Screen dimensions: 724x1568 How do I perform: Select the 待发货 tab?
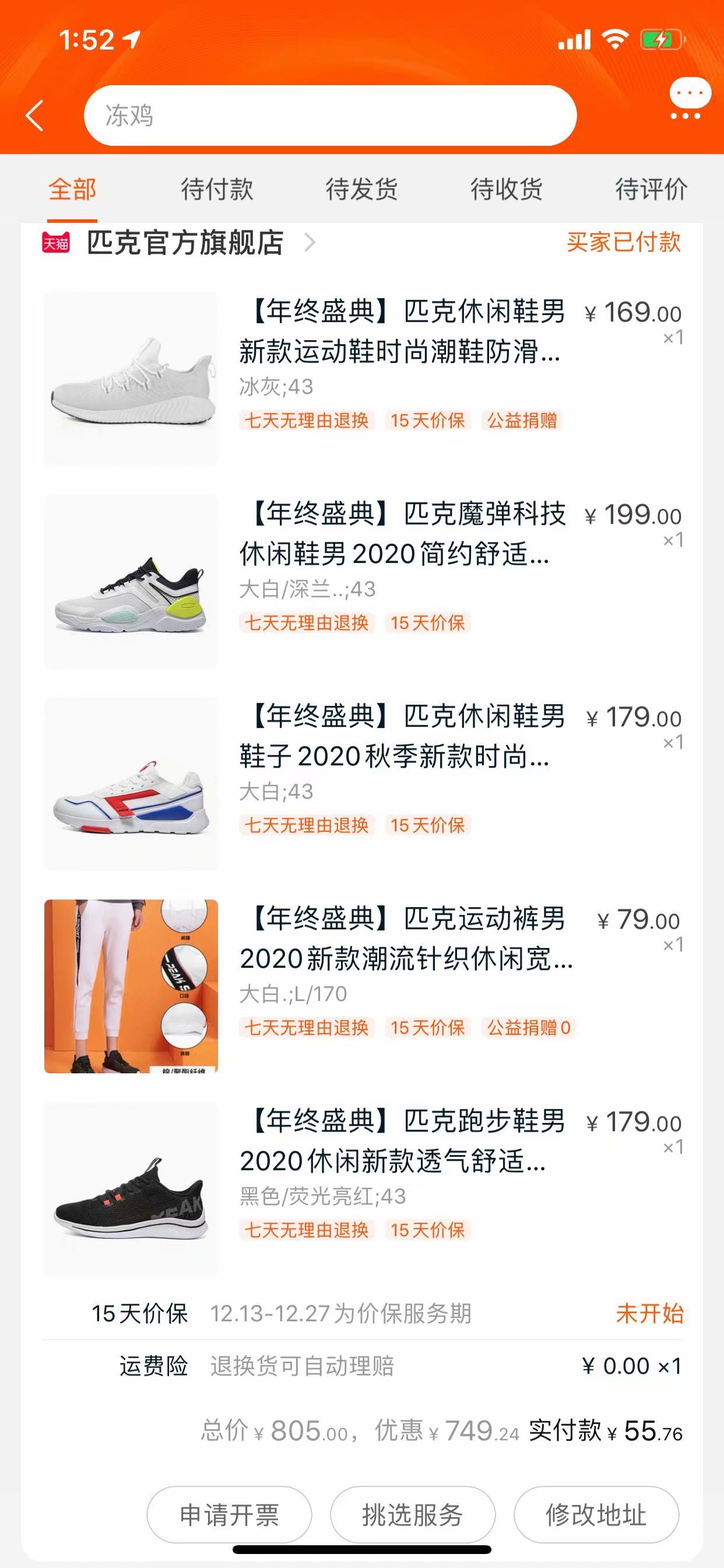tap(361, 190)
